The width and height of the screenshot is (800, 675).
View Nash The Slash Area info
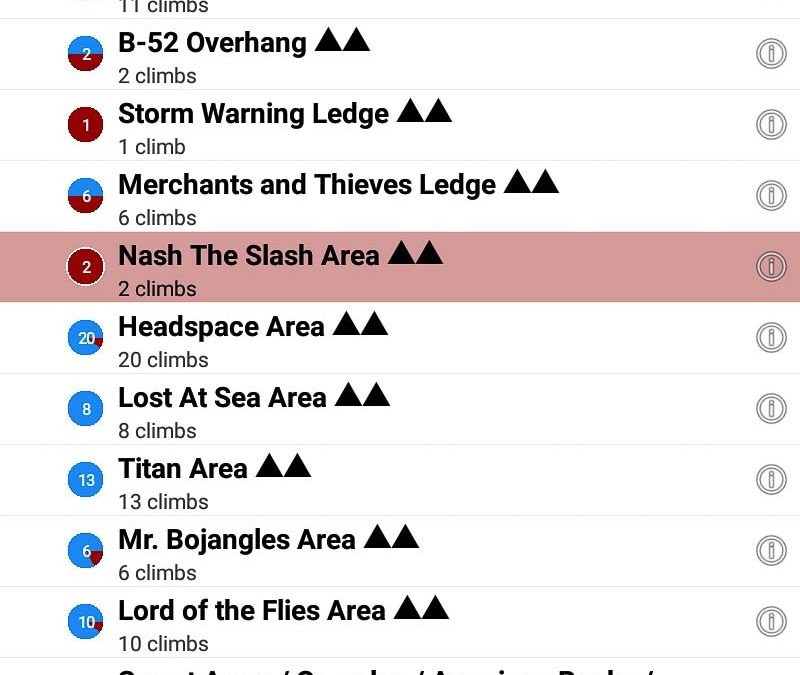point(771,267)
